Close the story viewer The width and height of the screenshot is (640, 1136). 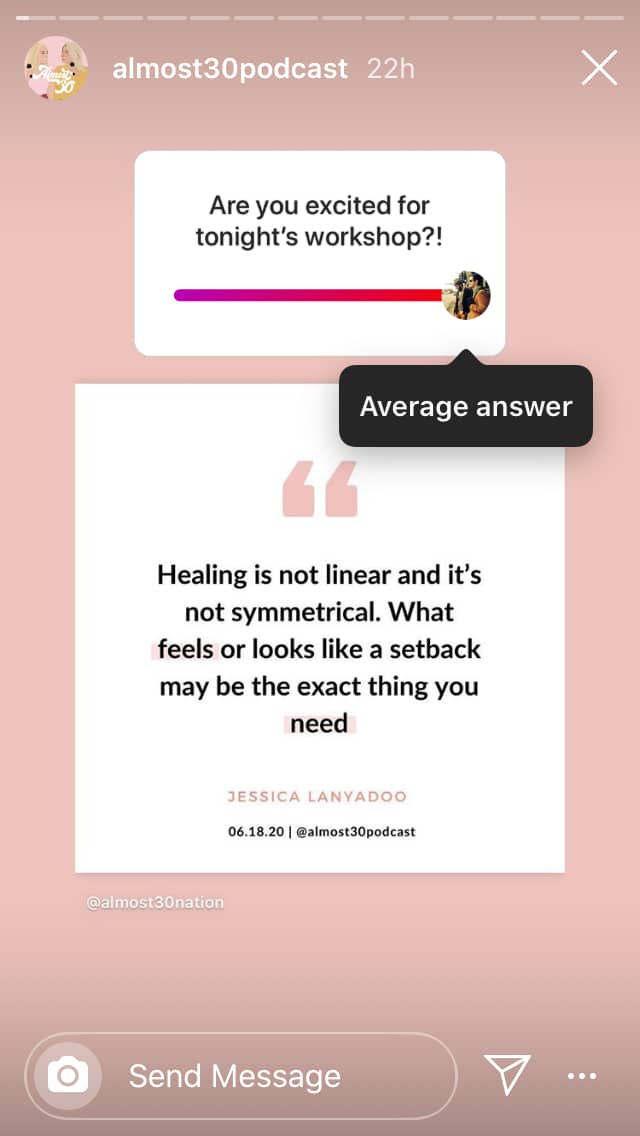(599, 68)
